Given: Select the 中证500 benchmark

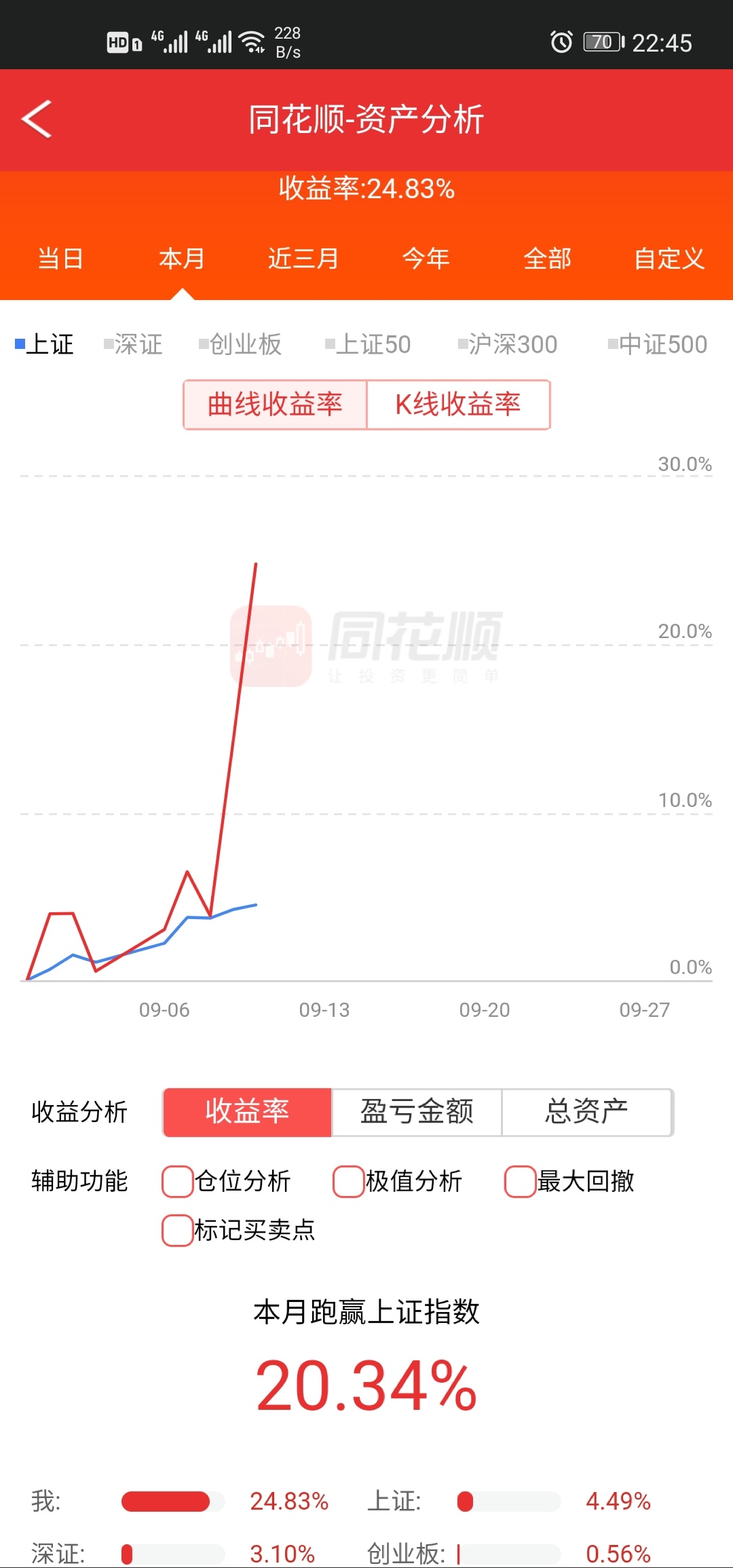Looking at the screenshot, I should coord(658,344).
